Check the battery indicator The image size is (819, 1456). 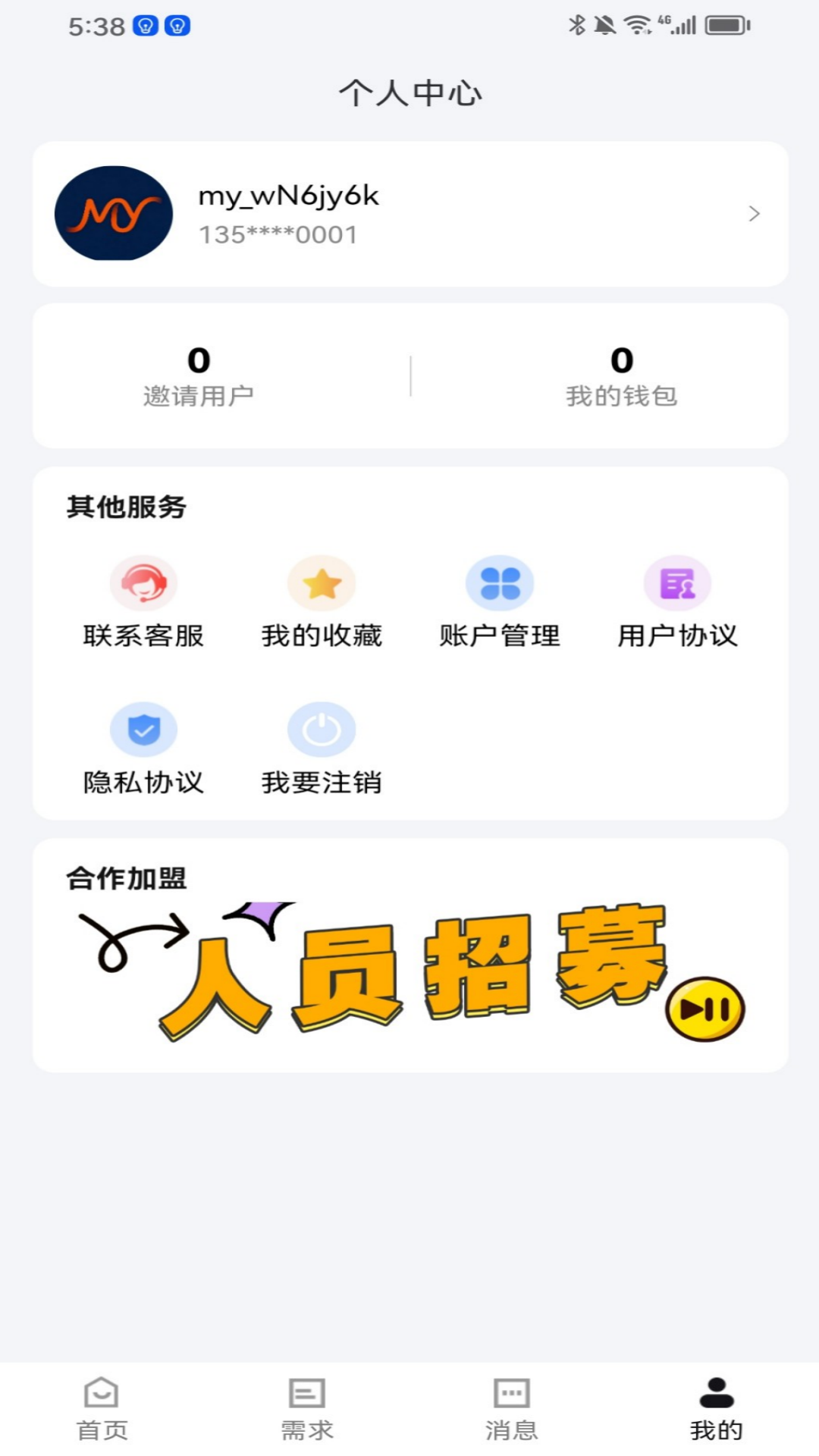(x=726, y=24)
